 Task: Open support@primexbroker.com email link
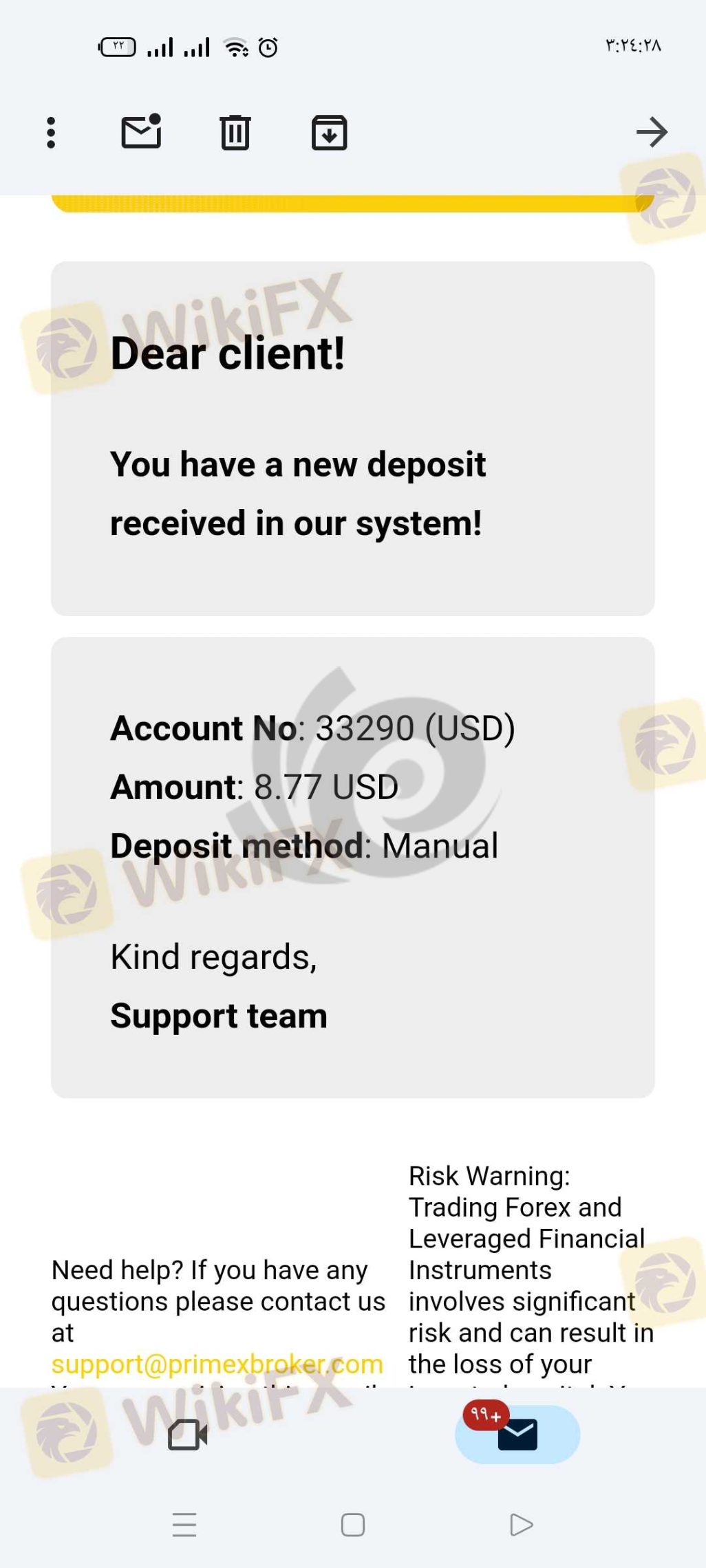(217, 1364)
